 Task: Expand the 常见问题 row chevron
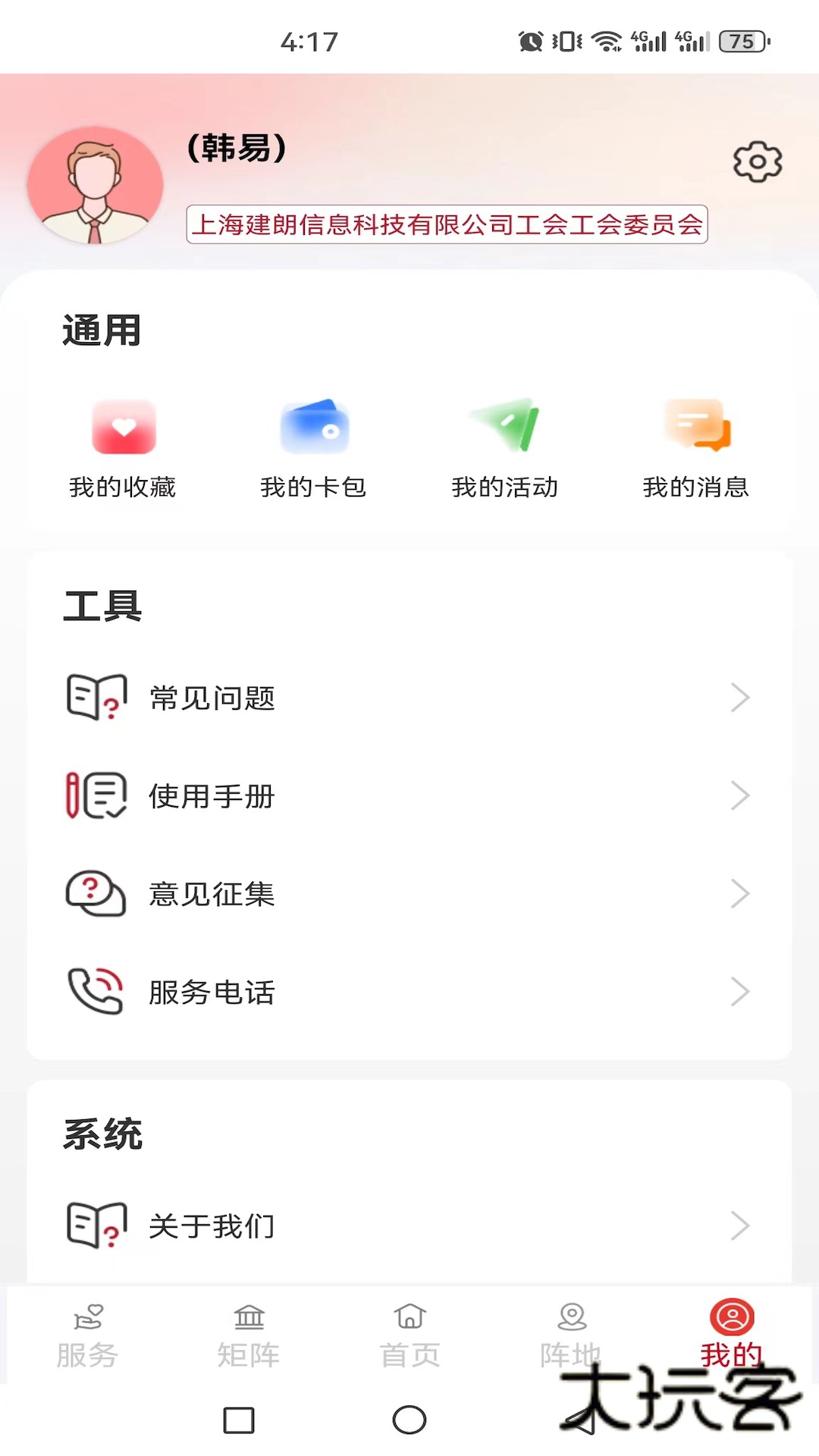(741, 697)
